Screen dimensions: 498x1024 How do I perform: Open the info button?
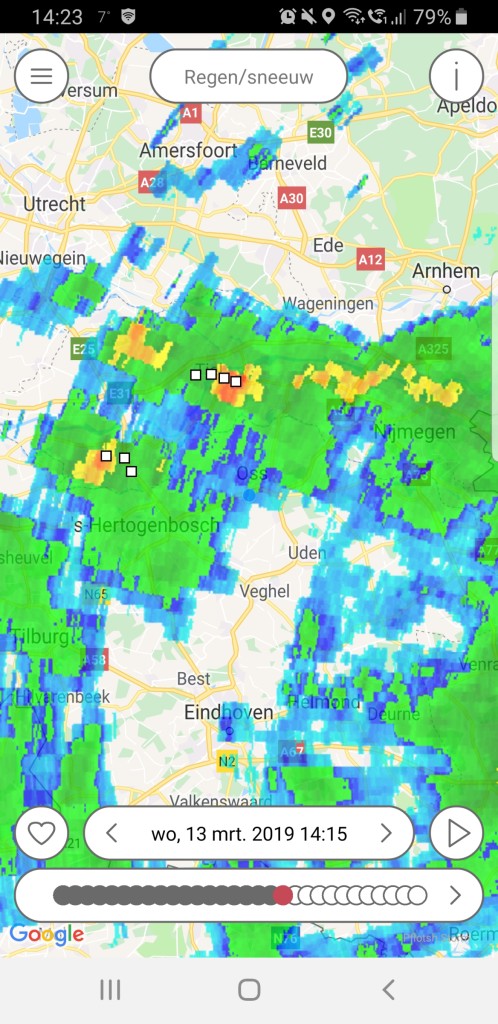[x=456, y=76]
